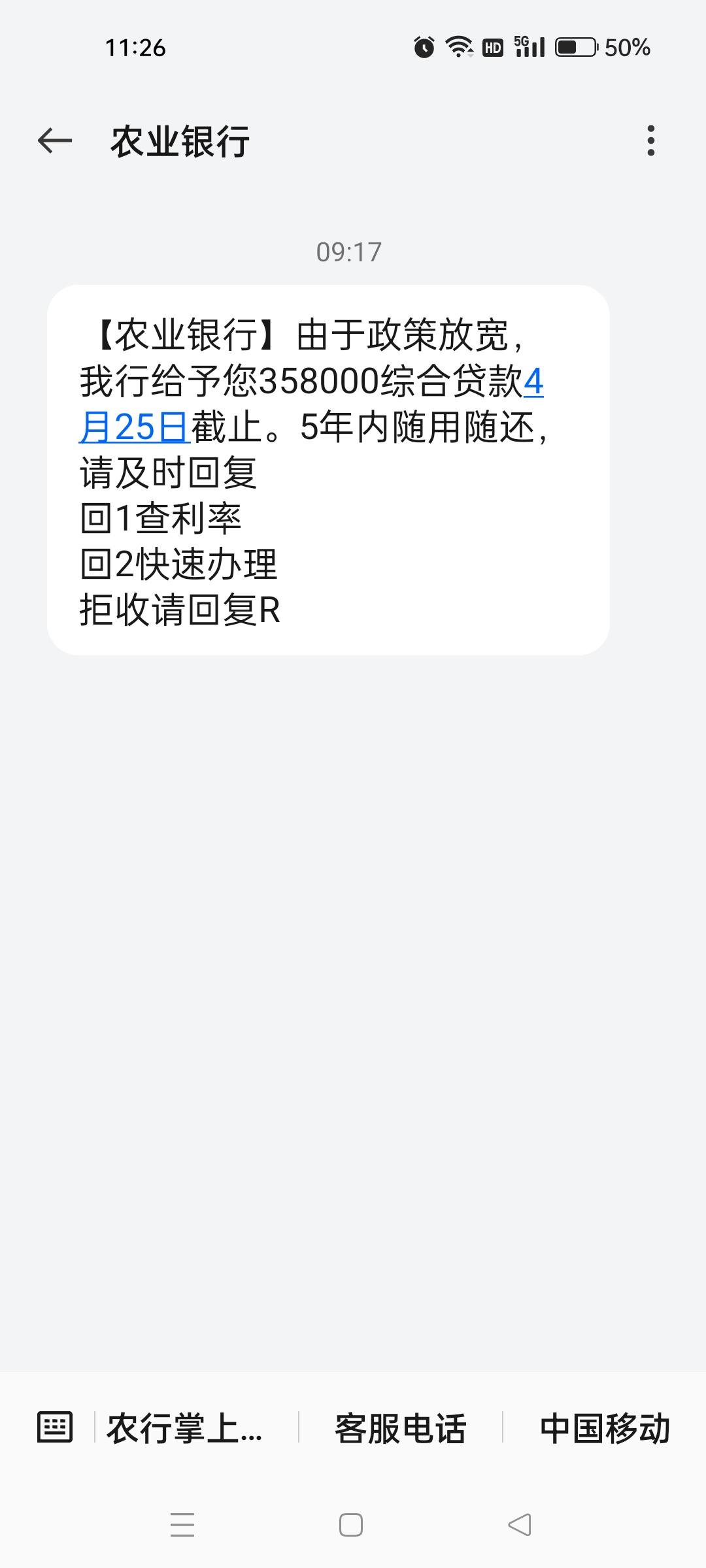
Task: Go back from the 农业银行 conversation
Action: pos(54,140)
